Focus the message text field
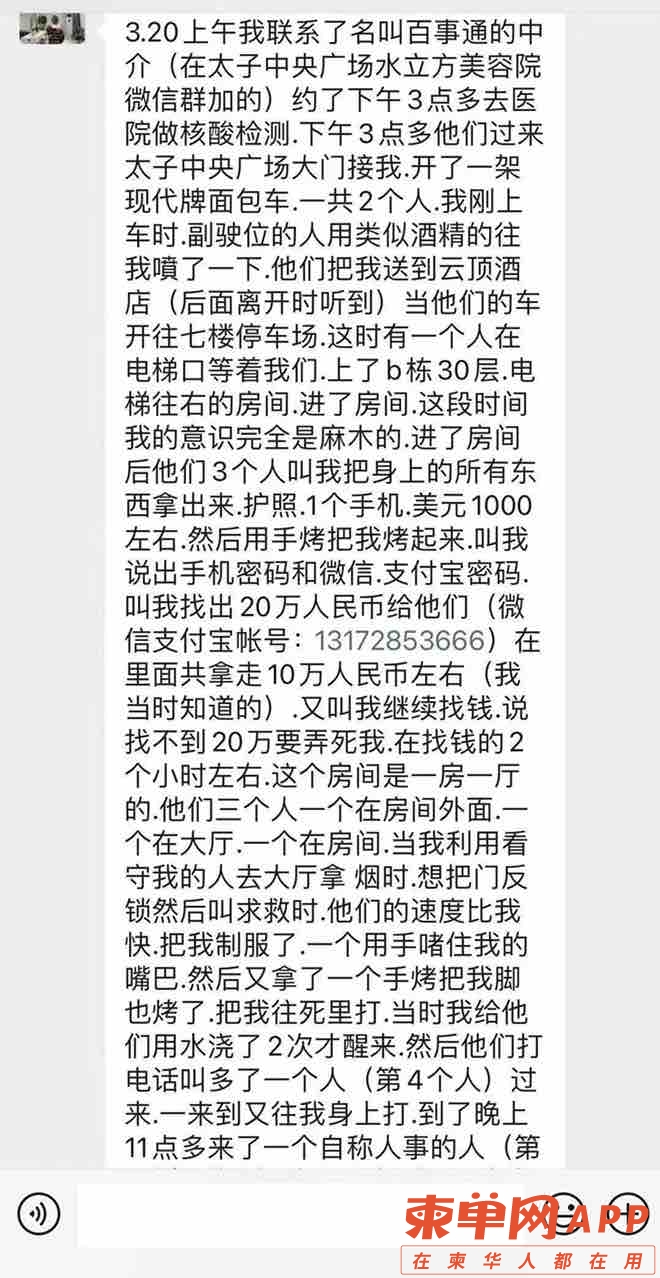This screenshot has height=1278, width=660. click(300, 1214)
